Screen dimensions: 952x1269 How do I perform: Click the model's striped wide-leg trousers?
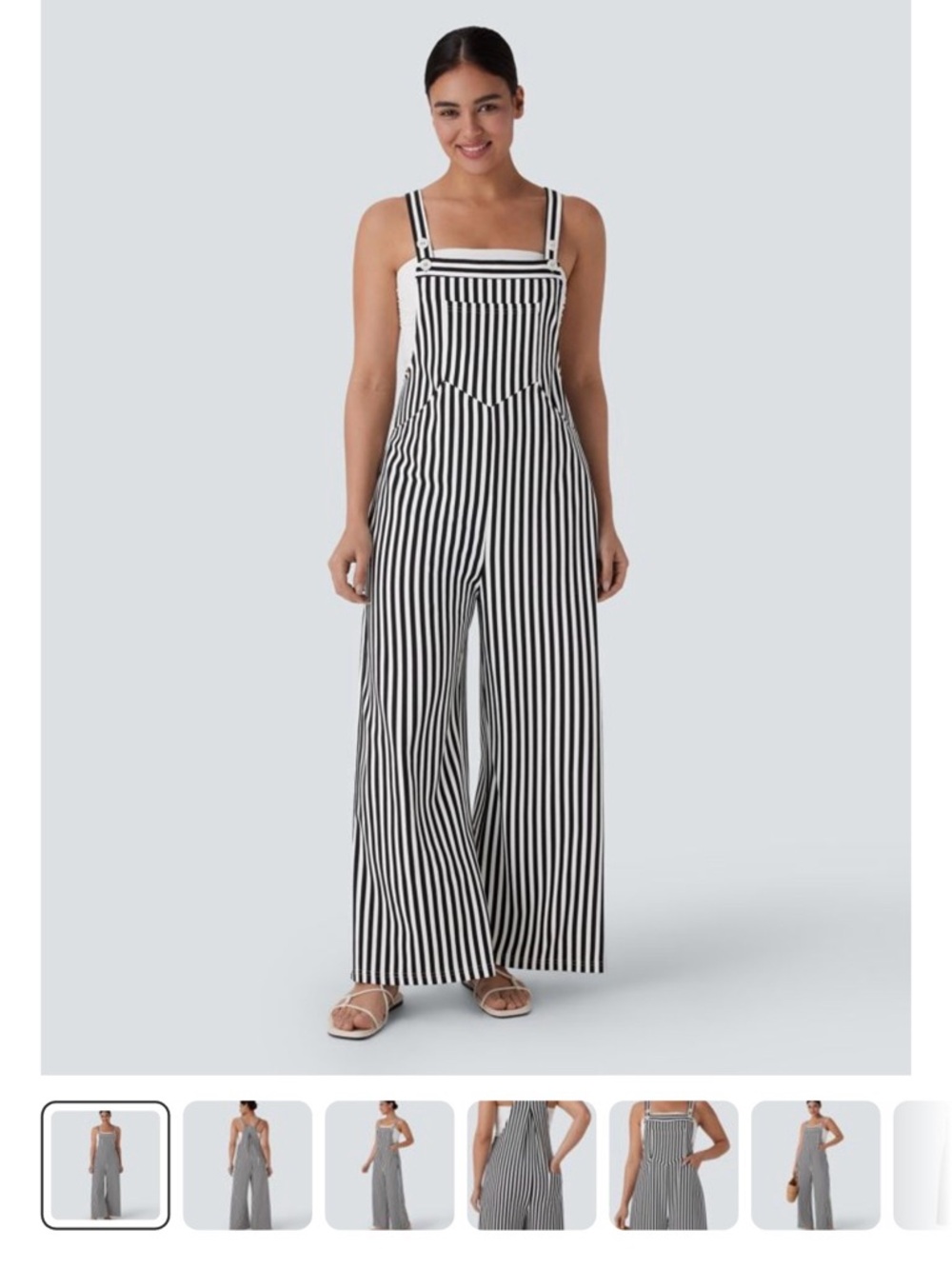coord(476,762)
